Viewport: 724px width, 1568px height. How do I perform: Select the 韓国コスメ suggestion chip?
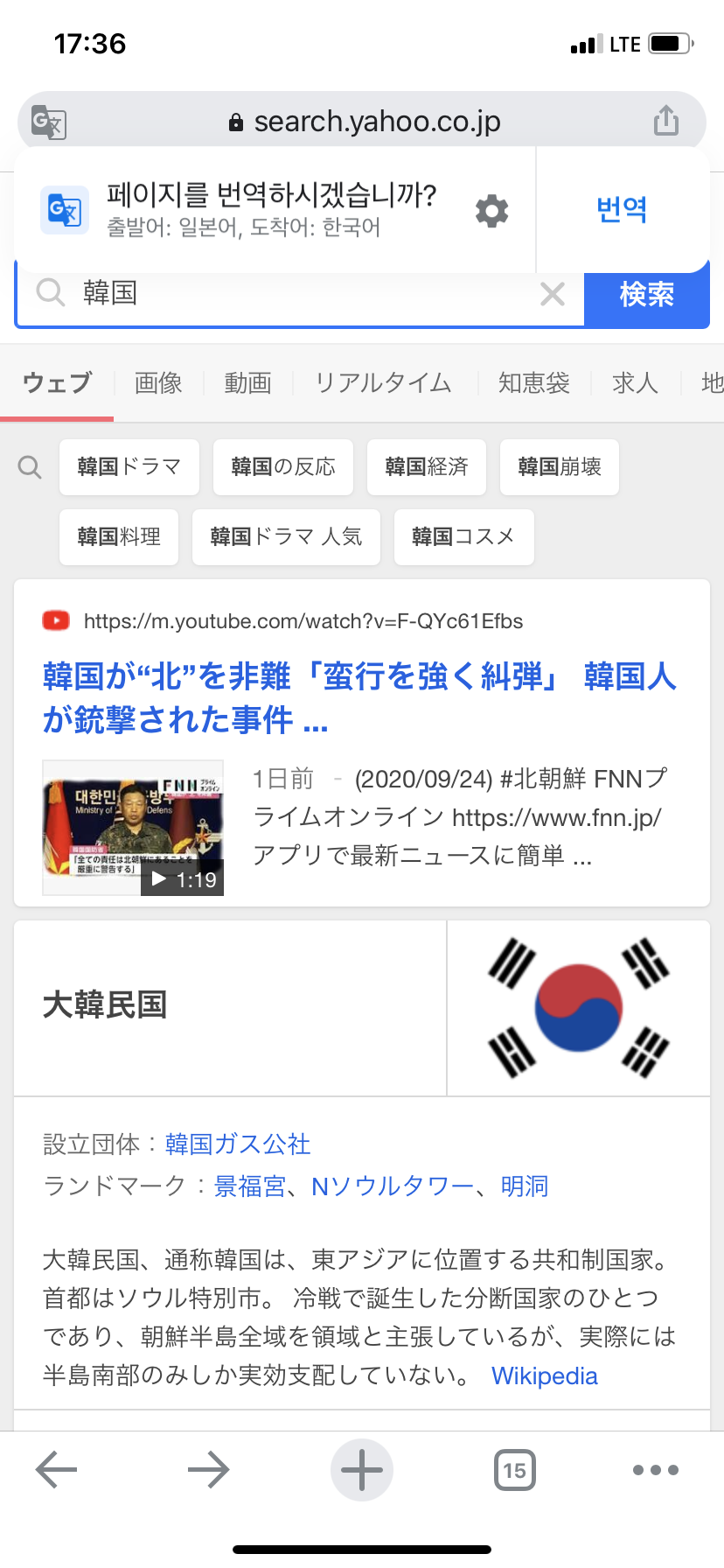click(x=463, y=537)
